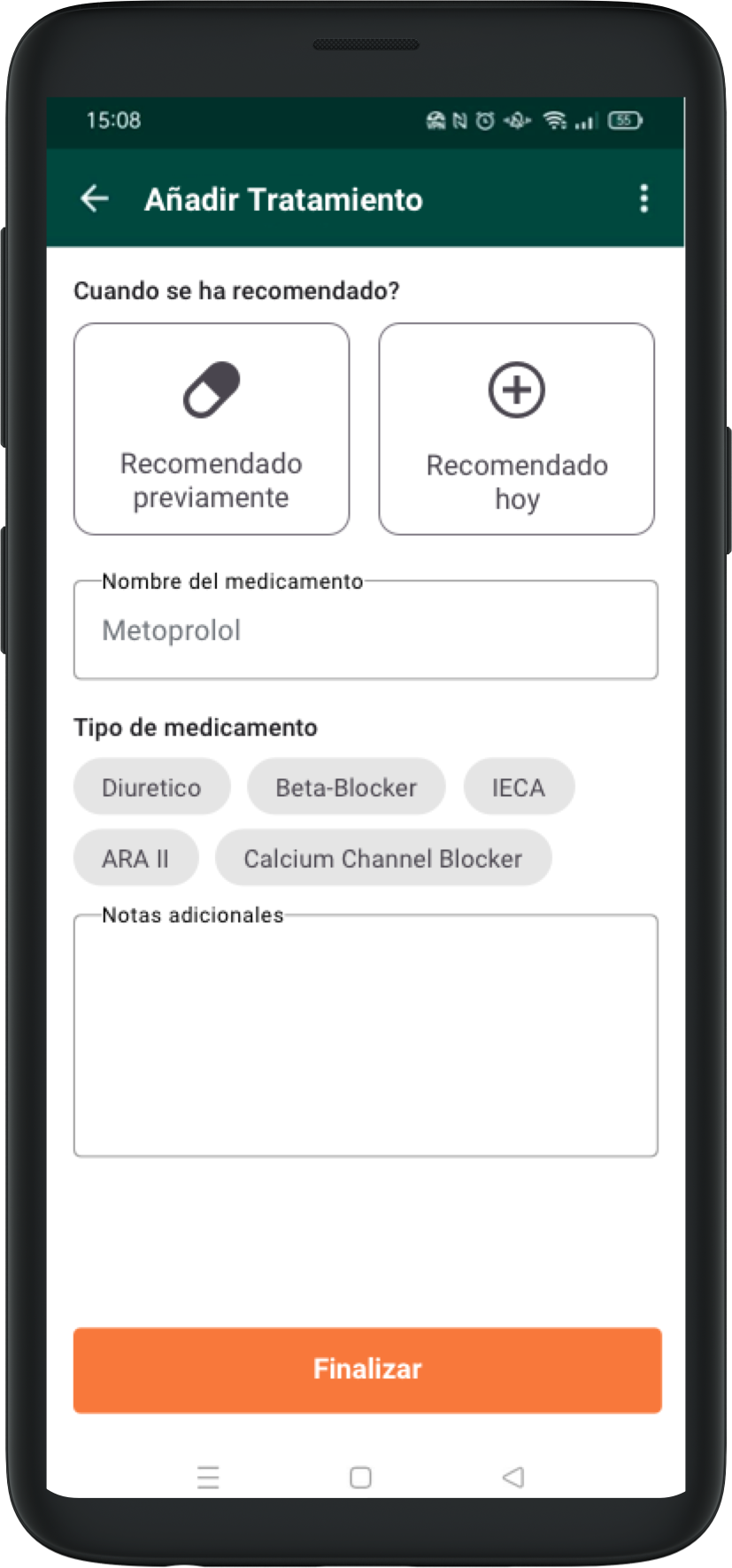Open recent apps from navigation bar
732x1568 pixels.
208,1477
